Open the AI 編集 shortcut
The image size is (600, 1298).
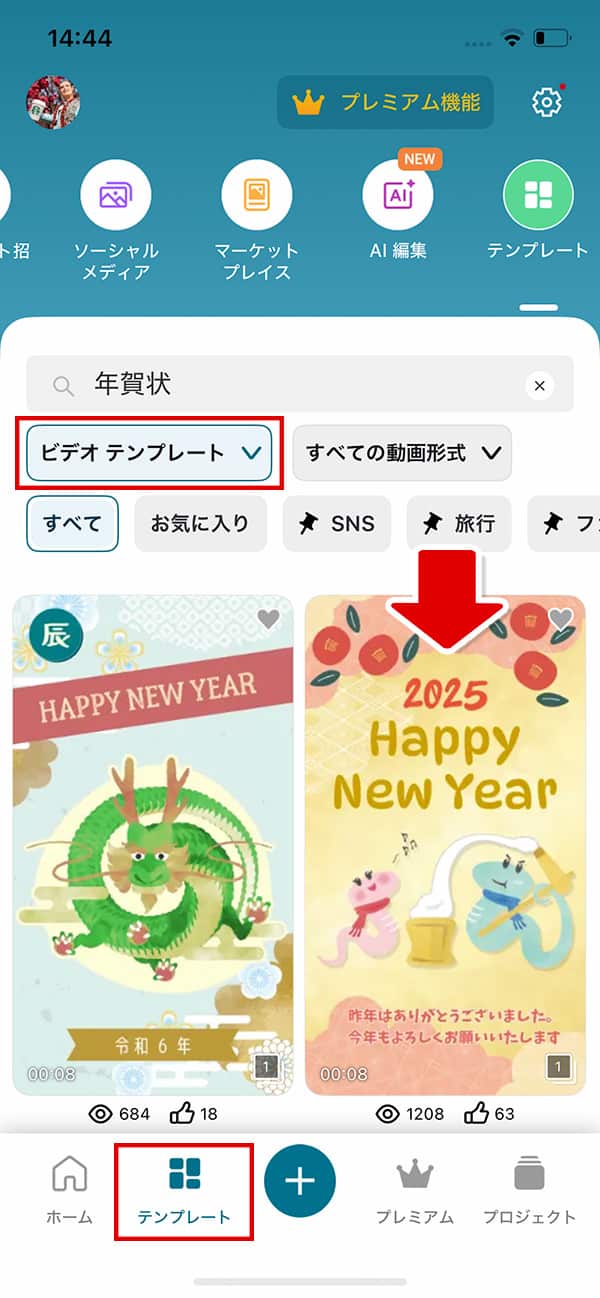coord(398,196)
